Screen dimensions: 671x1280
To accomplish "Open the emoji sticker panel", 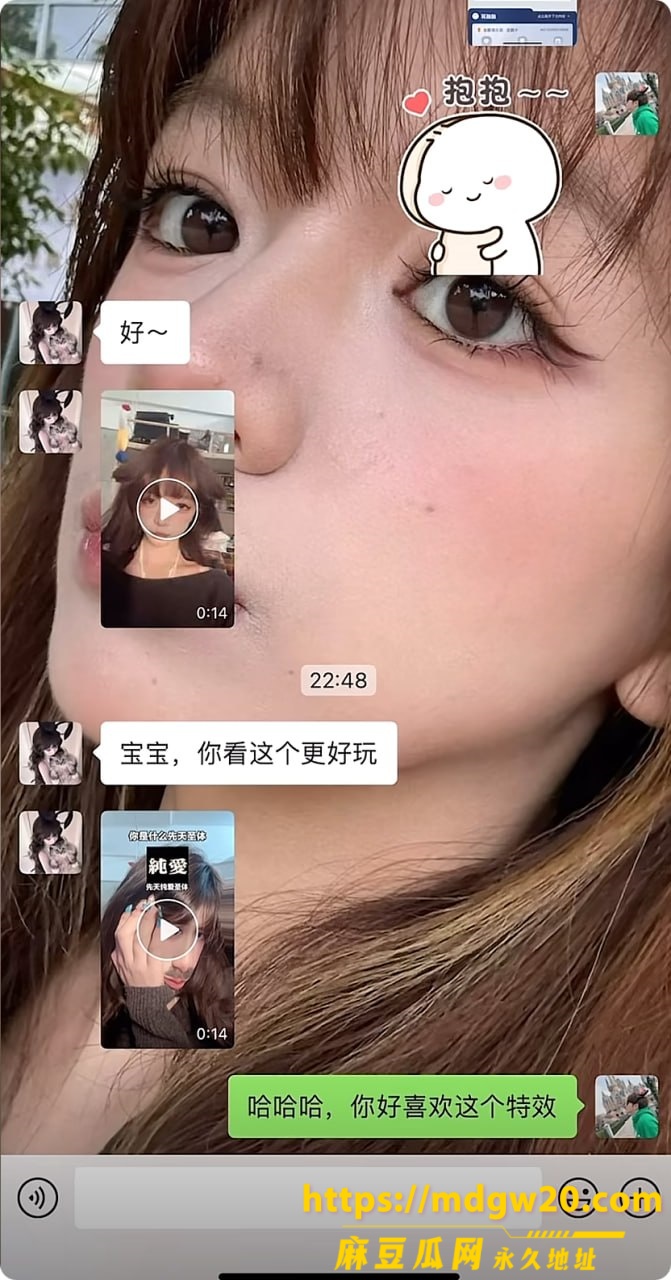I will click(x=578, y=1197).
